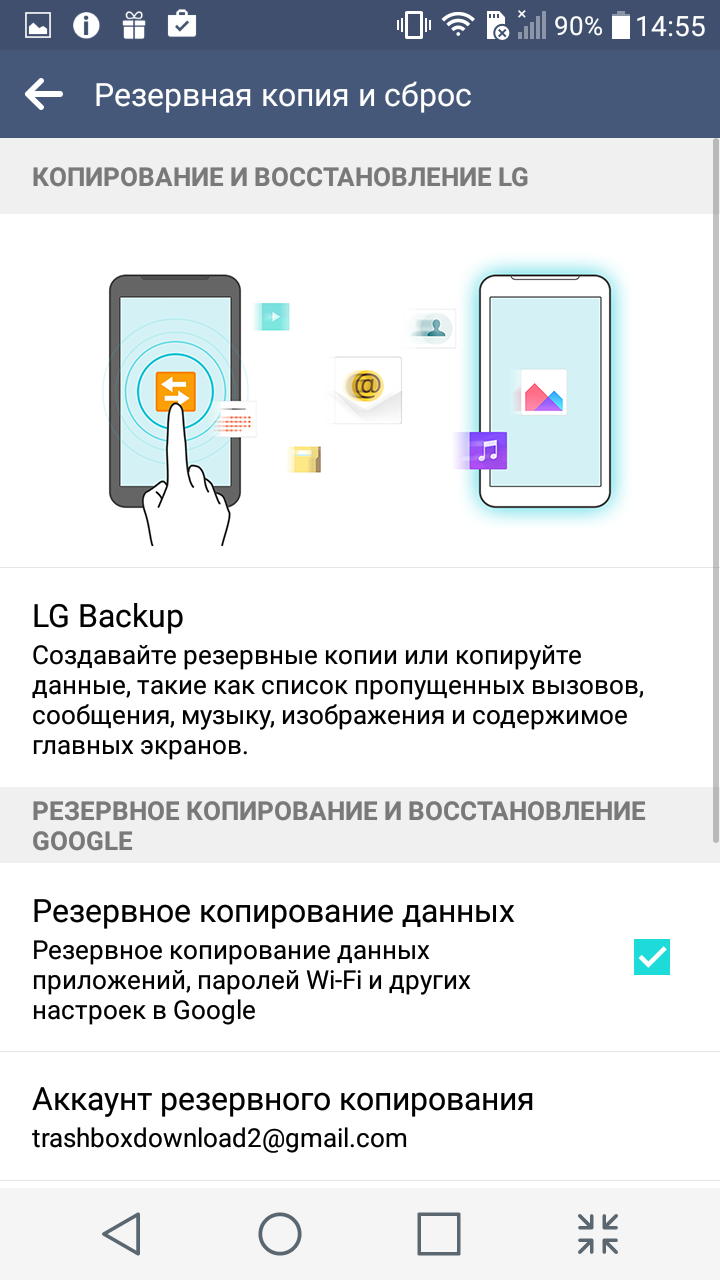Go back from Резервная копия и сброс

44,95
